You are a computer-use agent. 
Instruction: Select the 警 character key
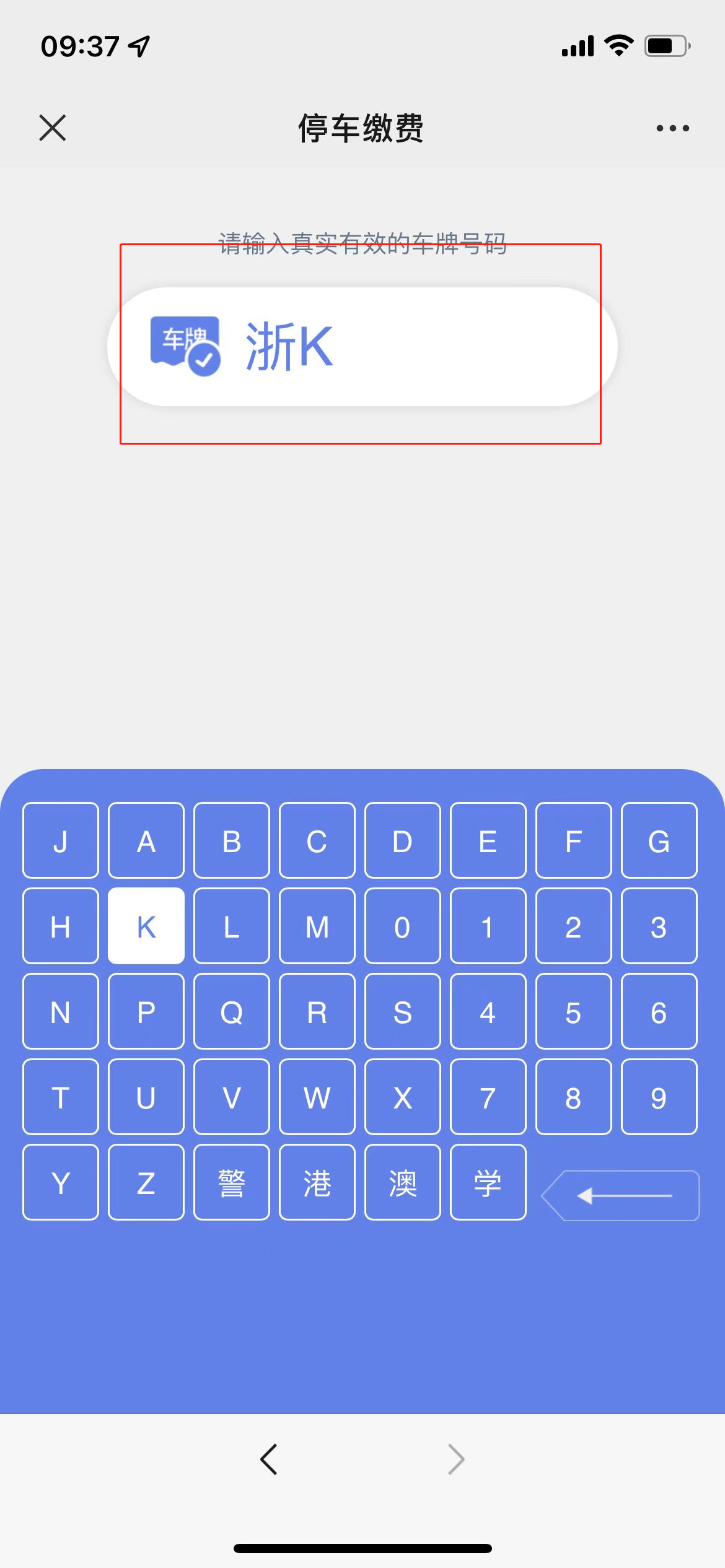(232, 1182)
